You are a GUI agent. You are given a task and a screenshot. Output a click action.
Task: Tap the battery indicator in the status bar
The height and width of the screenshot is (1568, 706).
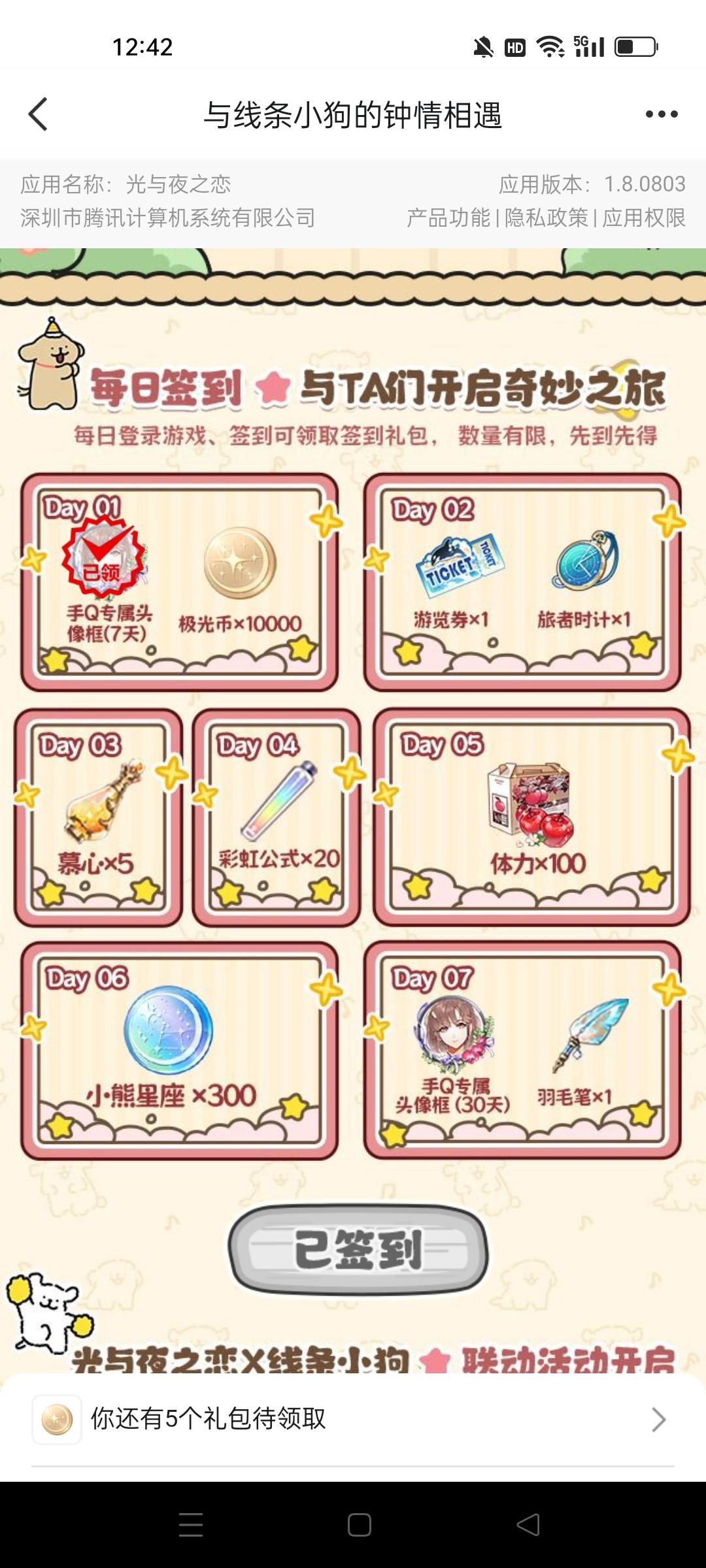tap(635, 46)
